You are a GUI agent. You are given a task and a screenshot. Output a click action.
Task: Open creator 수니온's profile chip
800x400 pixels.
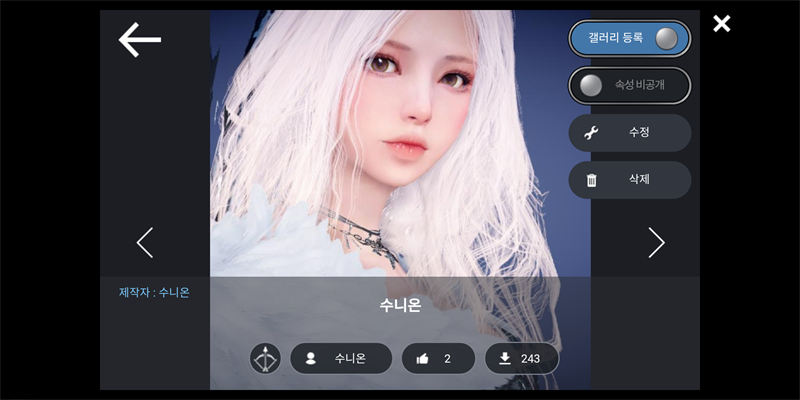(x=340, y=358)
